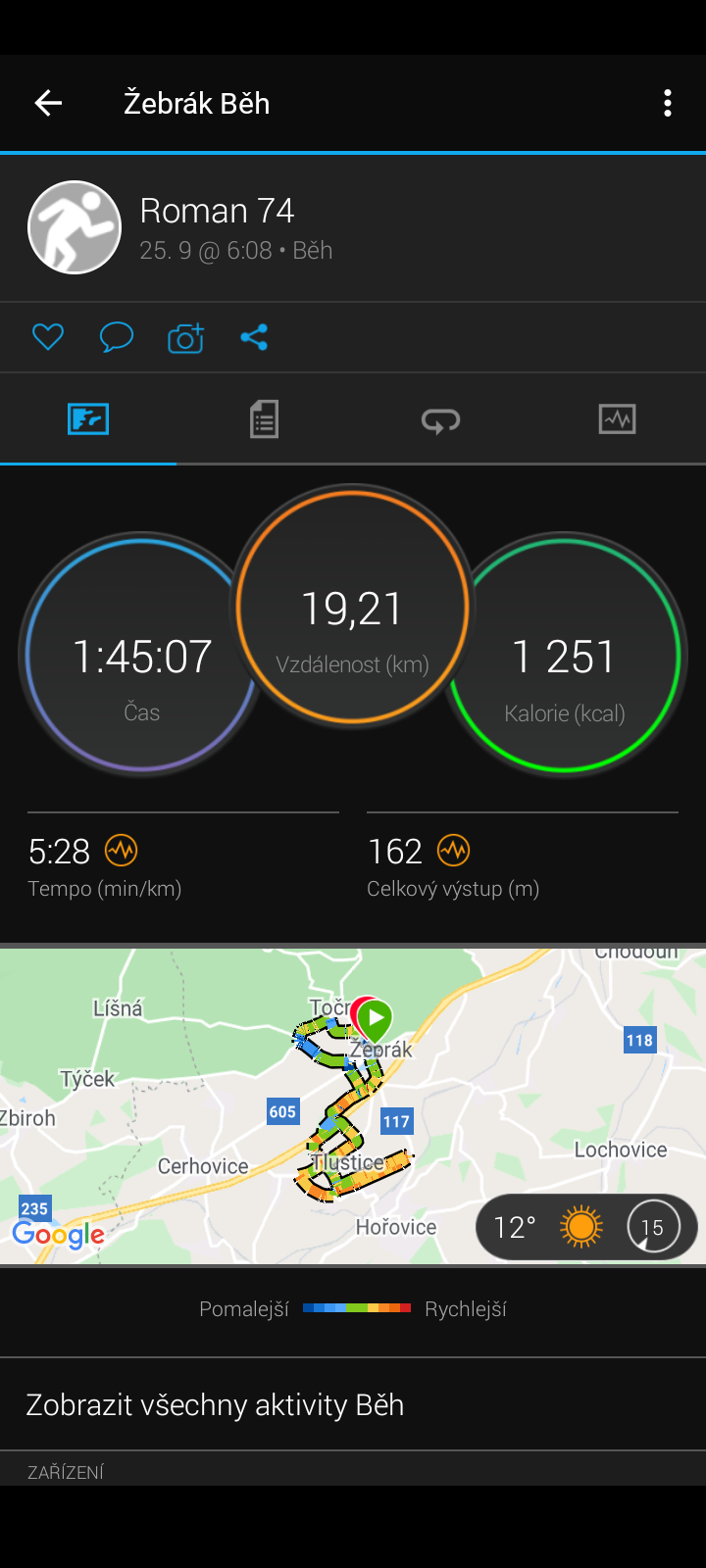Switch to the charts tab
The image size is (706, 1568).
tap(618, 419)
